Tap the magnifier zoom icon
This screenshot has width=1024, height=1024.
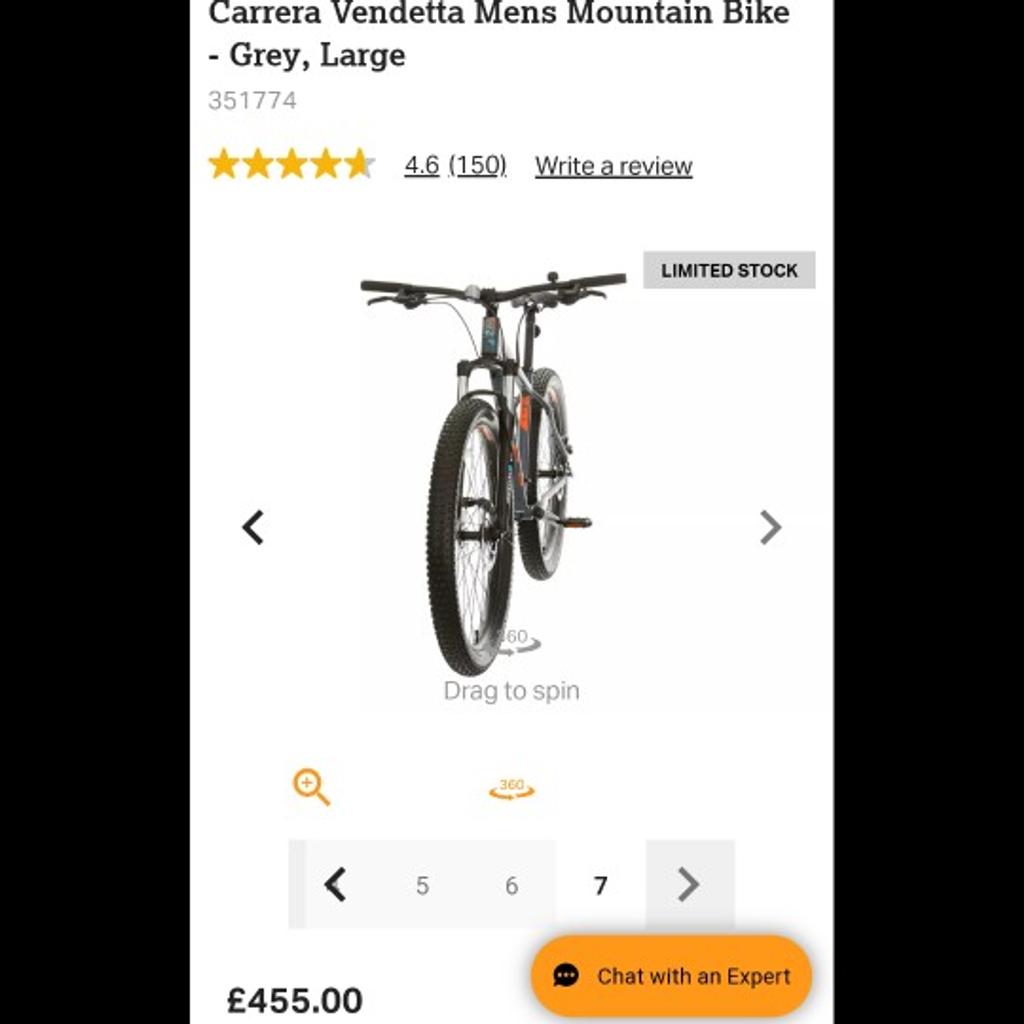coord(311,787)
